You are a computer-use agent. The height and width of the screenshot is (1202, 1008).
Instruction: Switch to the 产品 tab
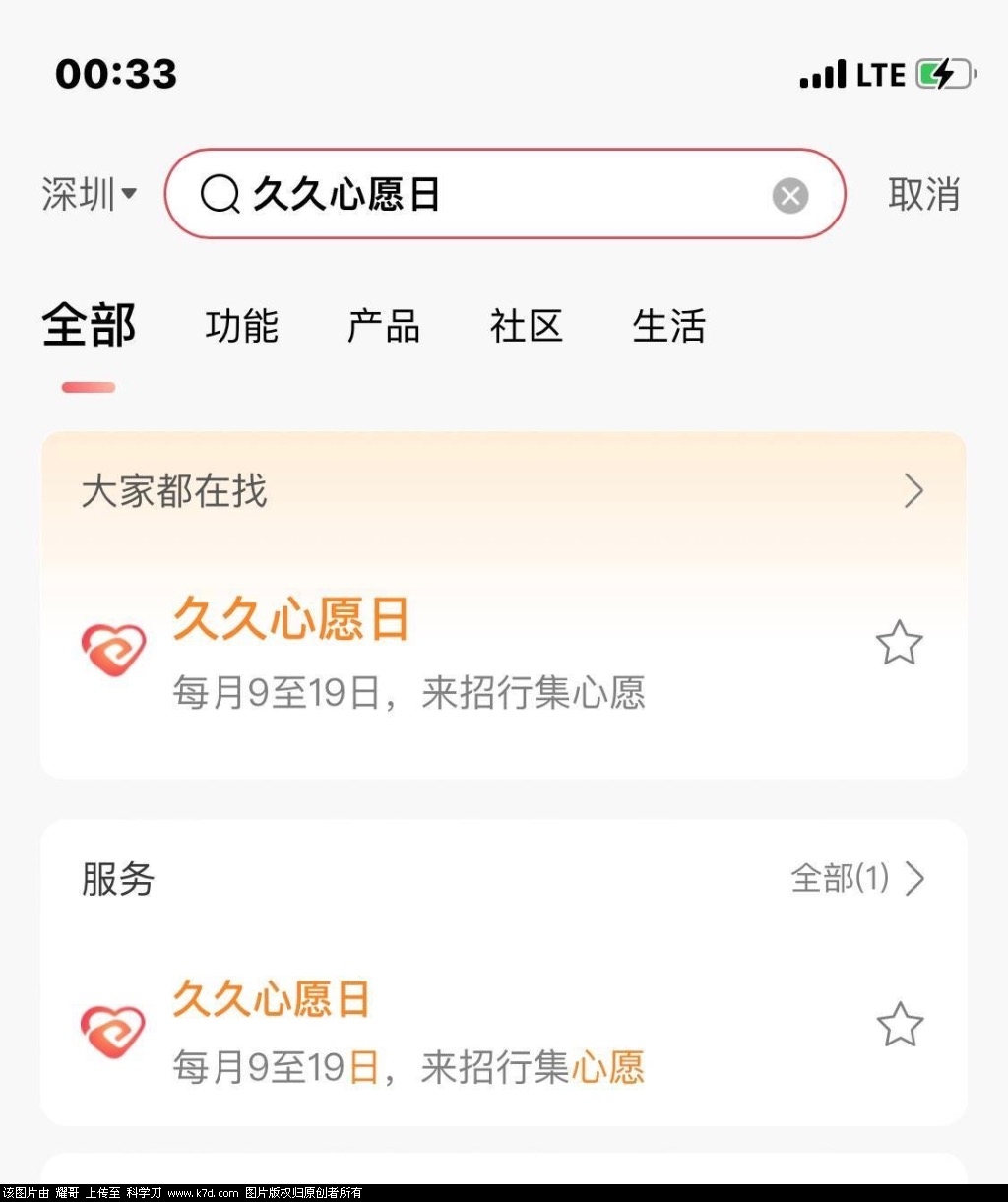pos(384,326)
